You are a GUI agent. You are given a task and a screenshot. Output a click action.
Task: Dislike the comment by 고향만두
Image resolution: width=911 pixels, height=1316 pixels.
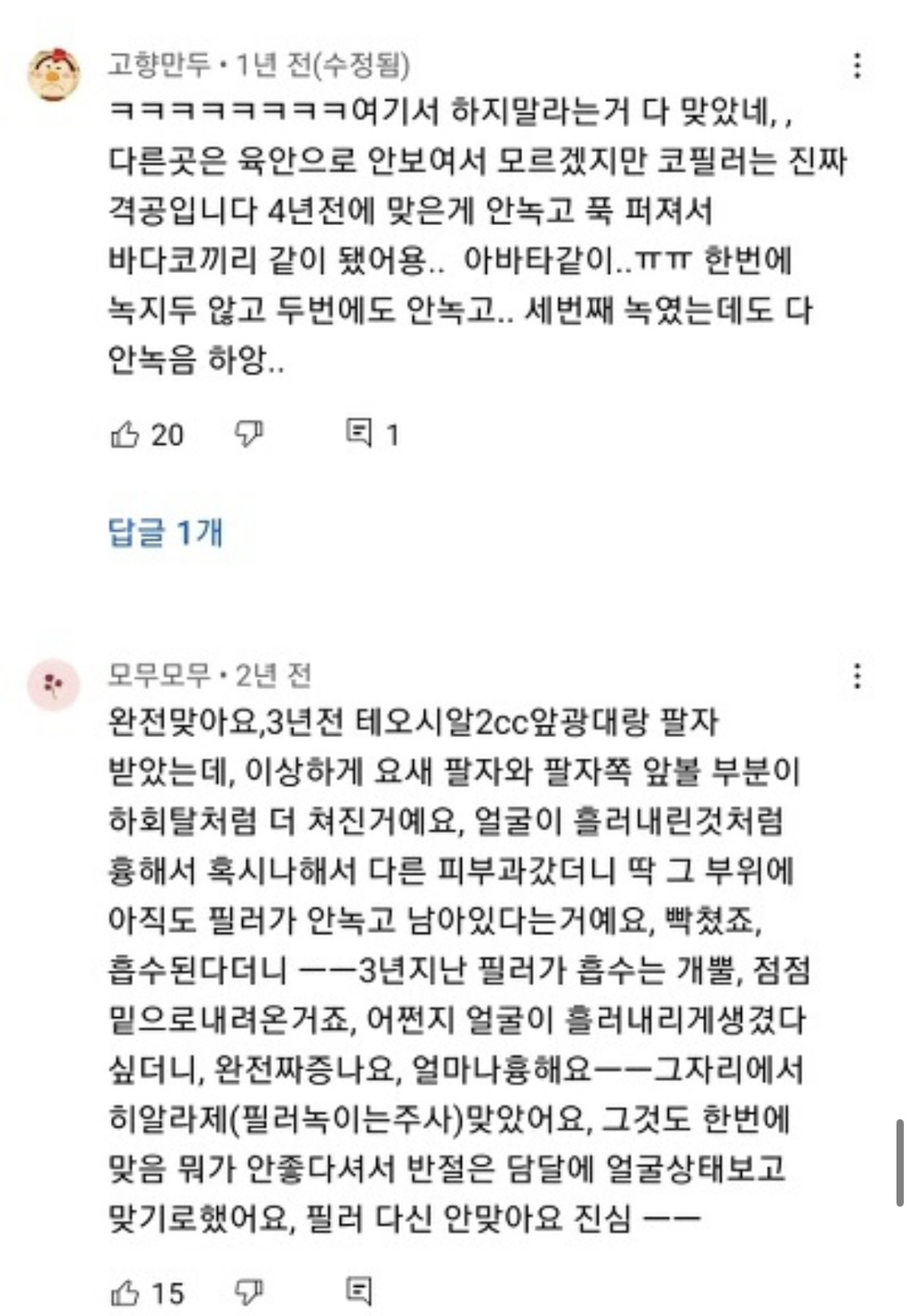point(248,434)
